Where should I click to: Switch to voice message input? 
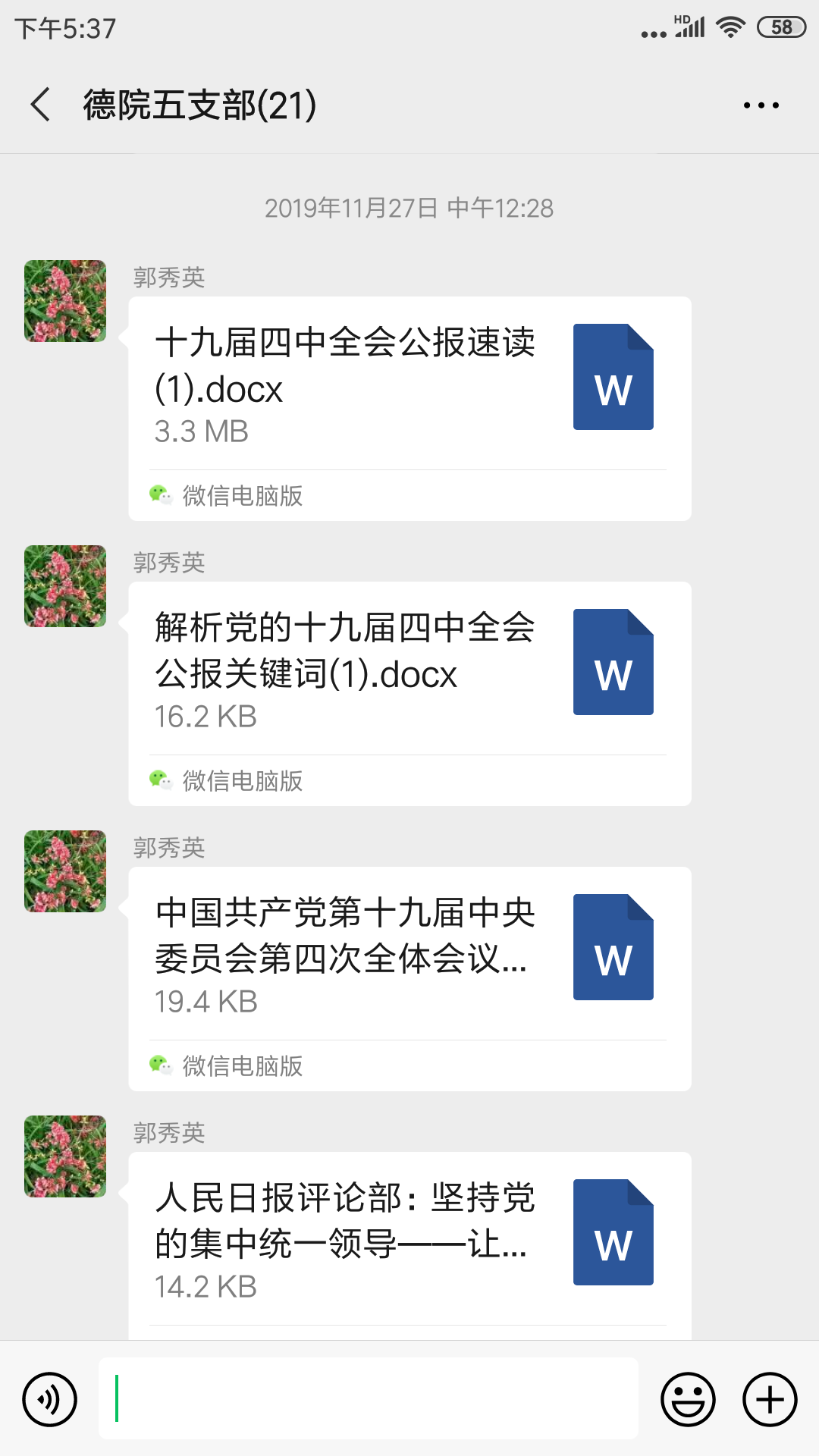tap(50, 1399)
